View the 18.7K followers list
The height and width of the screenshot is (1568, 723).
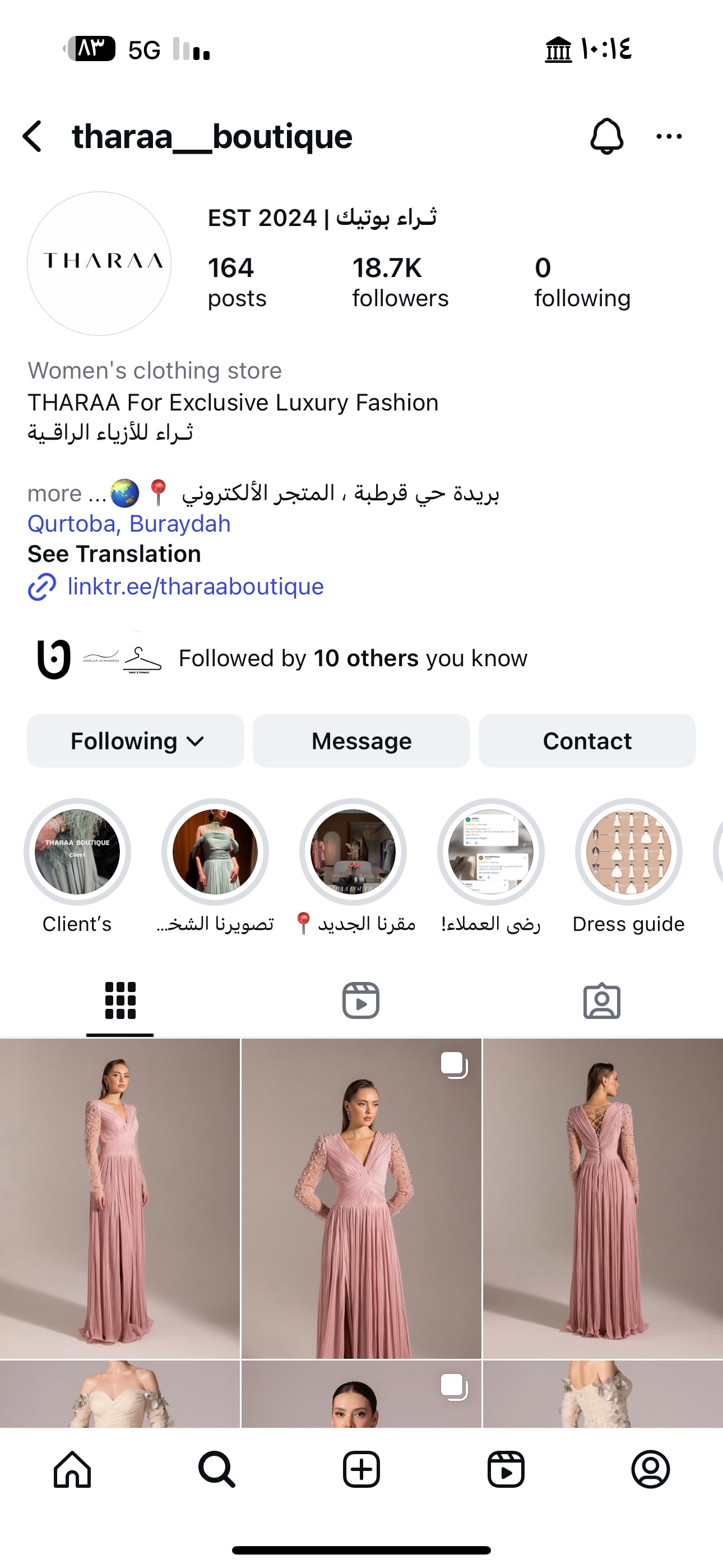(400, 283)
